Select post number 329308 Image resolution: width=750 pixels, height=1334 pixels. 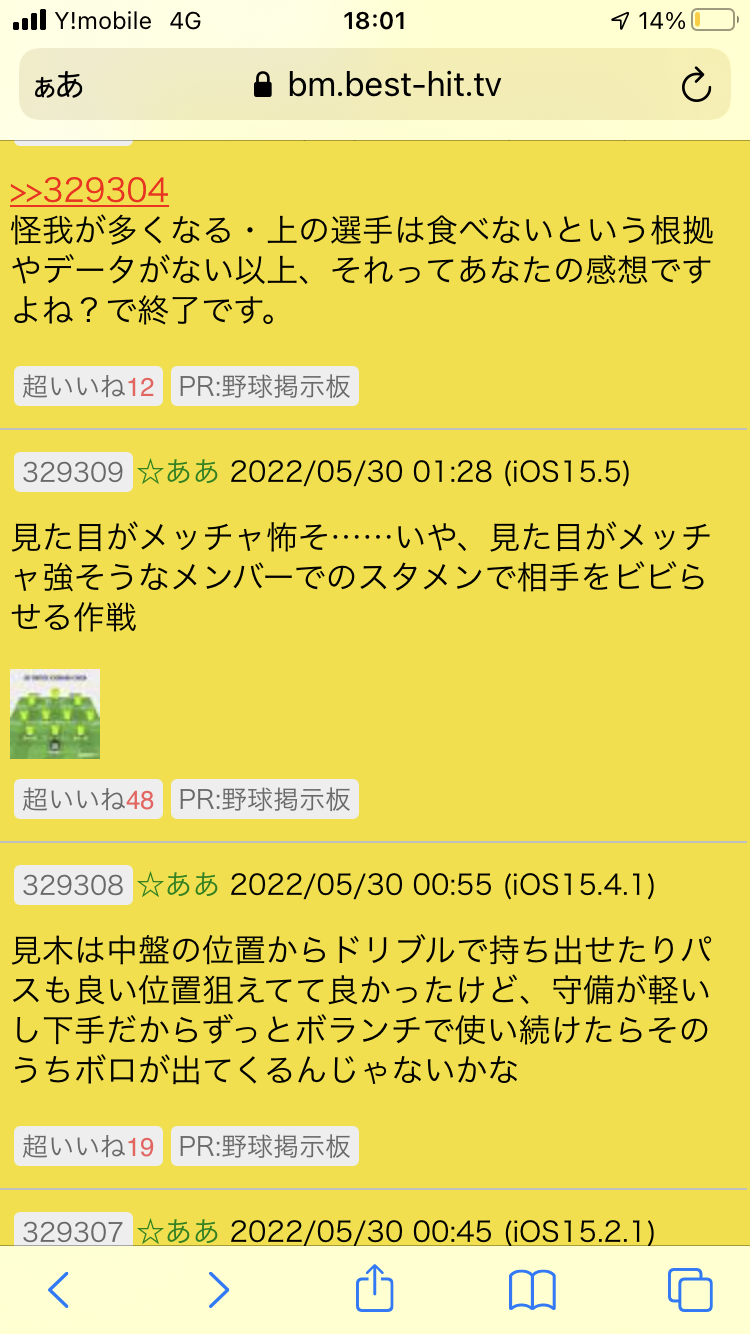pyautogui.click(x=73, y=885)
